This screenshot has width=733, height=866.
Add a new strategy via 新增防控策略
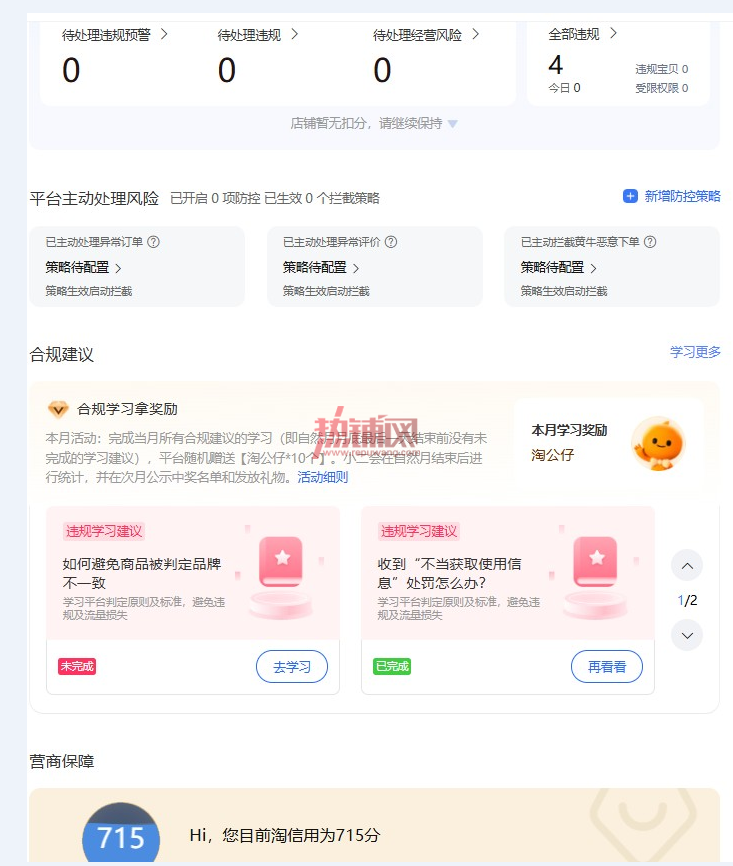pyautogui.click(x=672, y=196)
